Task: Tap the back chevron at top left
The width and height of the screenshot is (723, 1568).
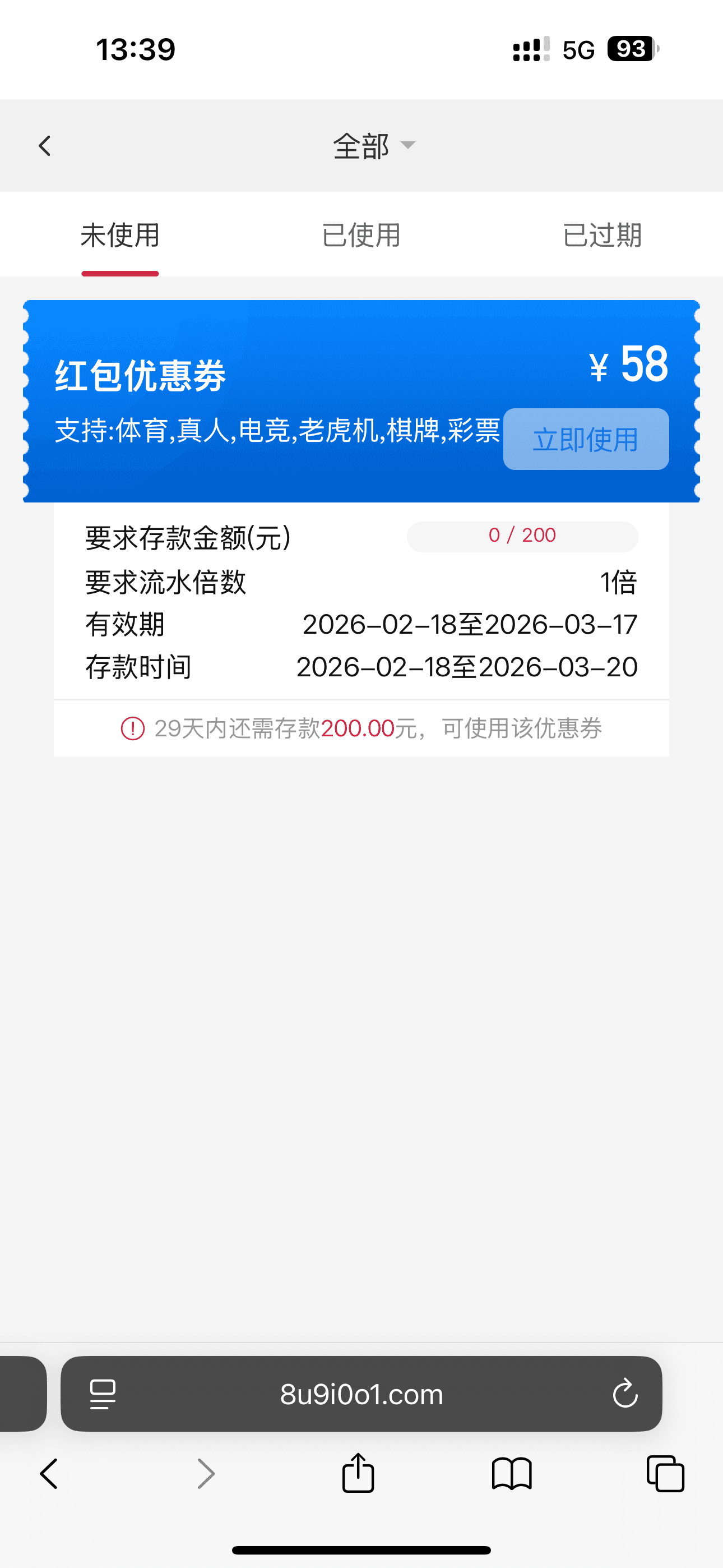Action: pos(44,145)
